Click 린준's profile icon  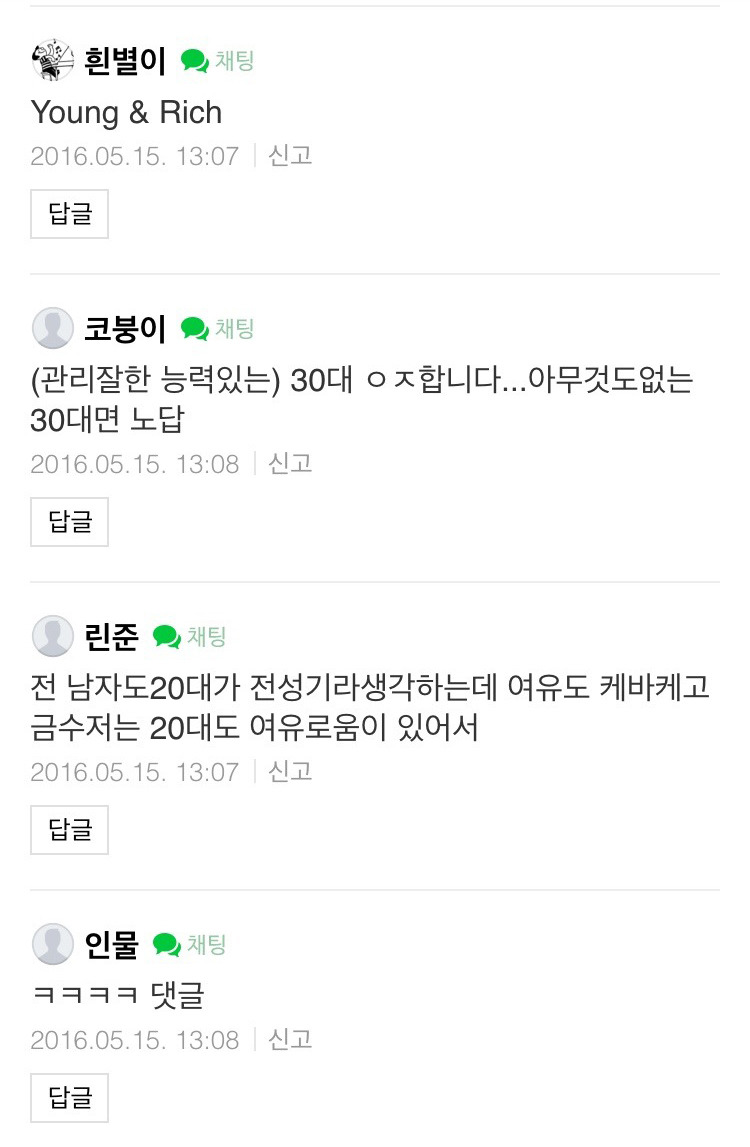48,635
